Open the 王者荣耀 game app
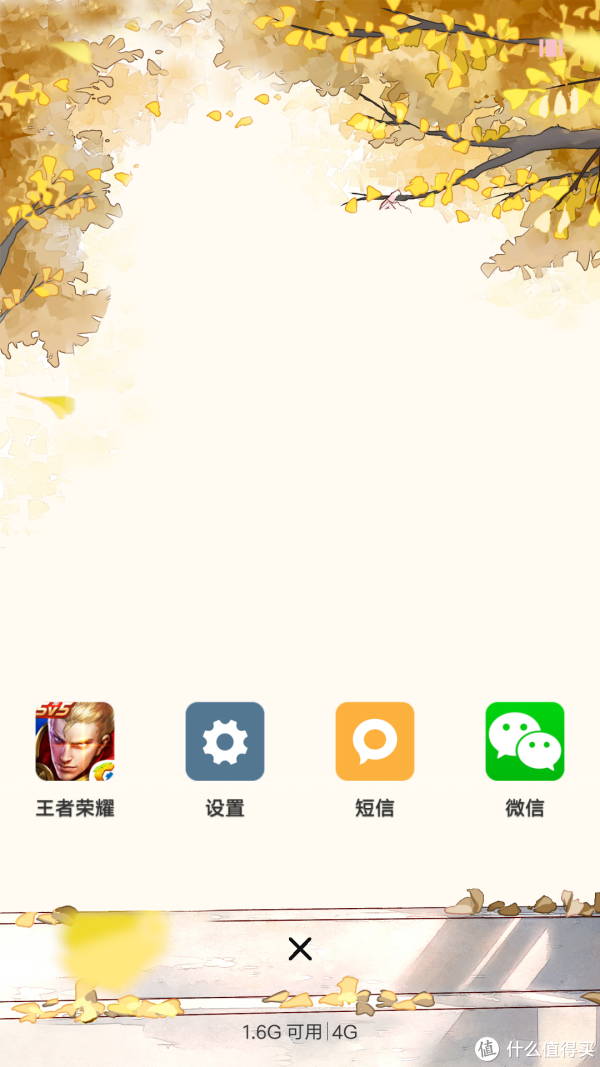 point(75,741)
